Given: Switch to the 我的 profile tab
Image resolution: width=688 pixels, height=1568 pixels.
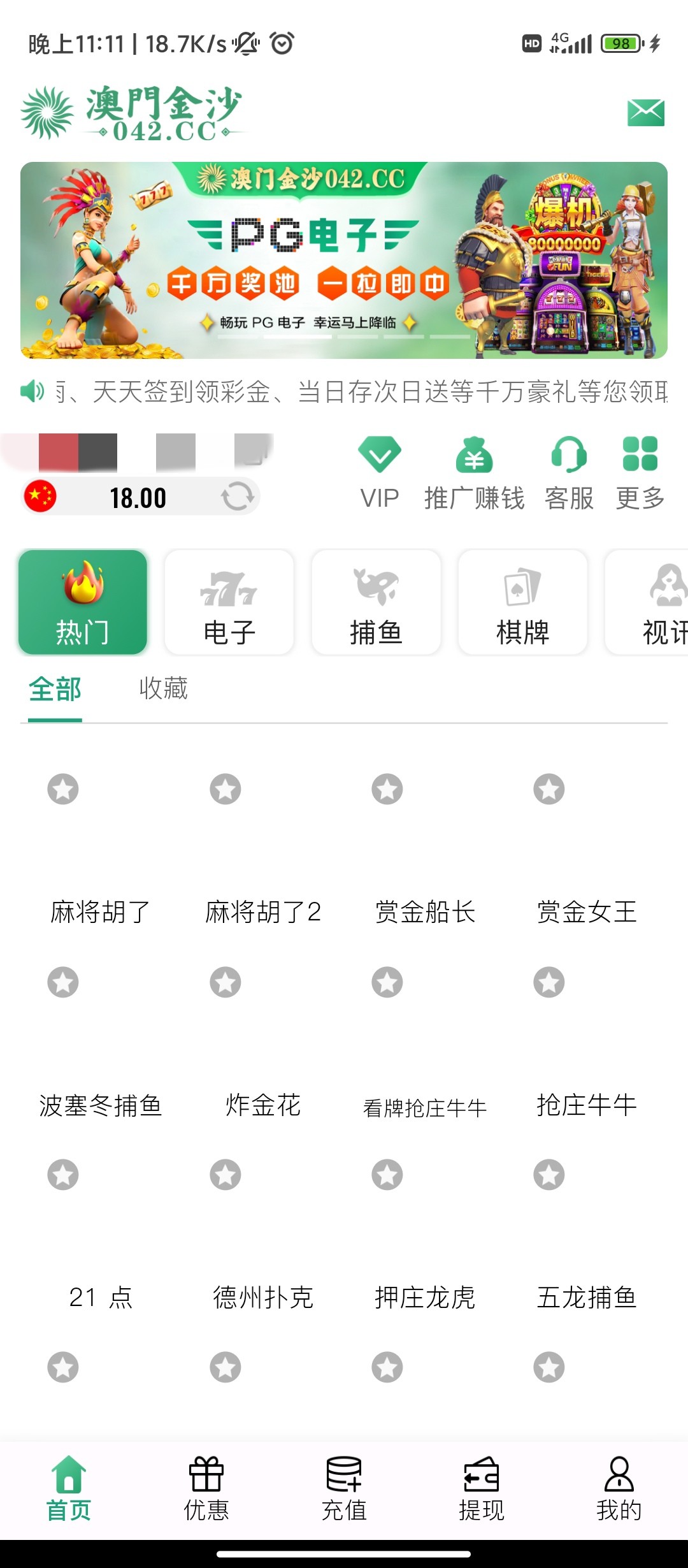Looking at the screenshot, I should pyautogui.click(x=619, y=1489).
